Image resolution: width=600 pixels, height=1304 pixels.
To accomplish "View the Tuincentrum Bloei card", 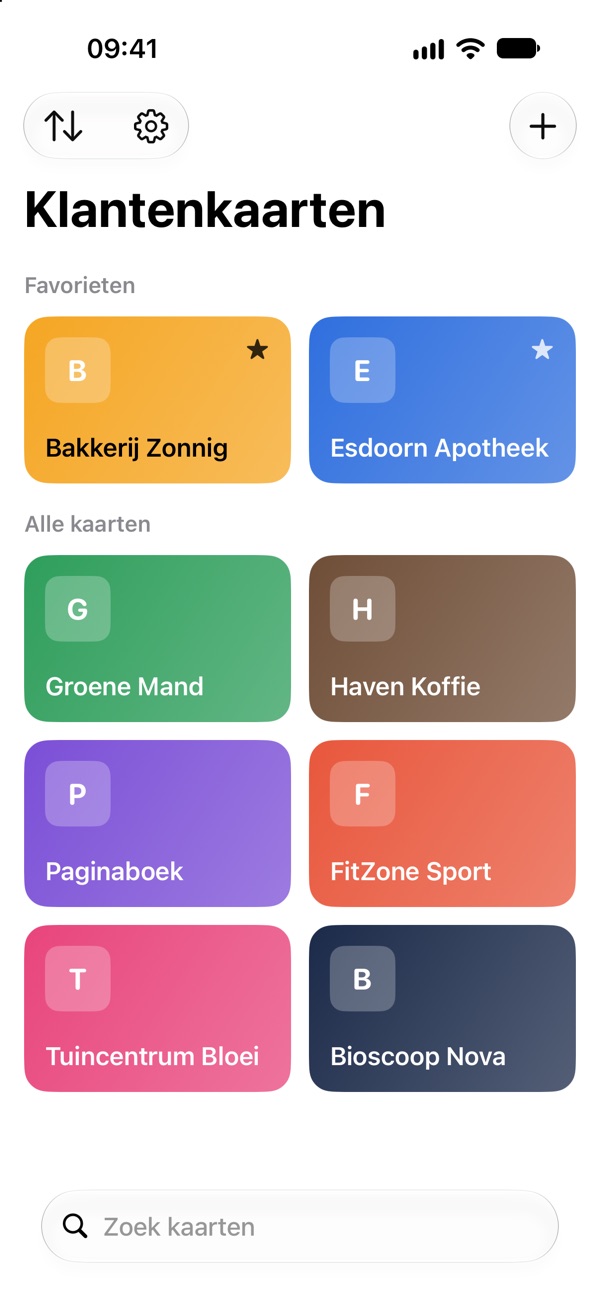I will [x=158, y=1008].
